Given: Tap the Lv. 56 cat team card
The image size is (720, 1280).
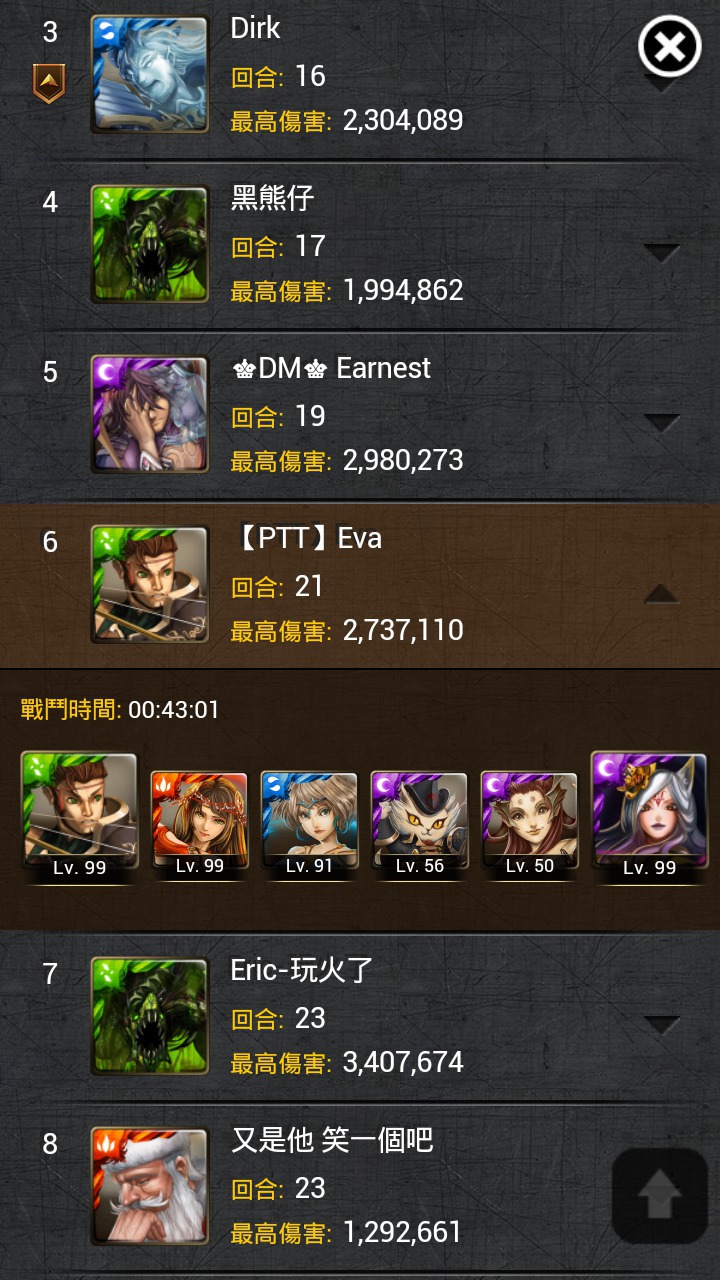Looking at the screenshot, I should (419, 823).
